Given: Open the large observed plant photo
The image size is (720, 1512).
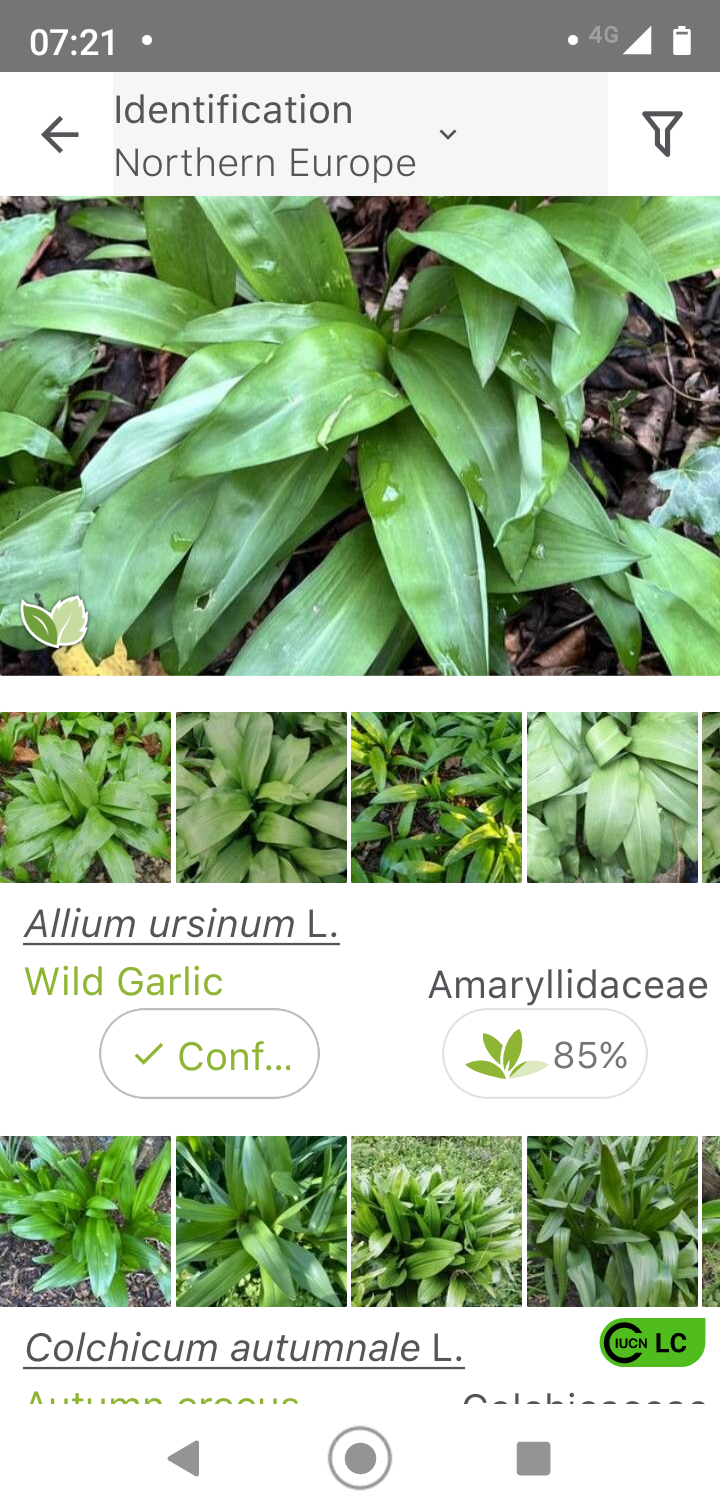Looking at the screenshot, I should pyautogui.click(x=360, y=435).
